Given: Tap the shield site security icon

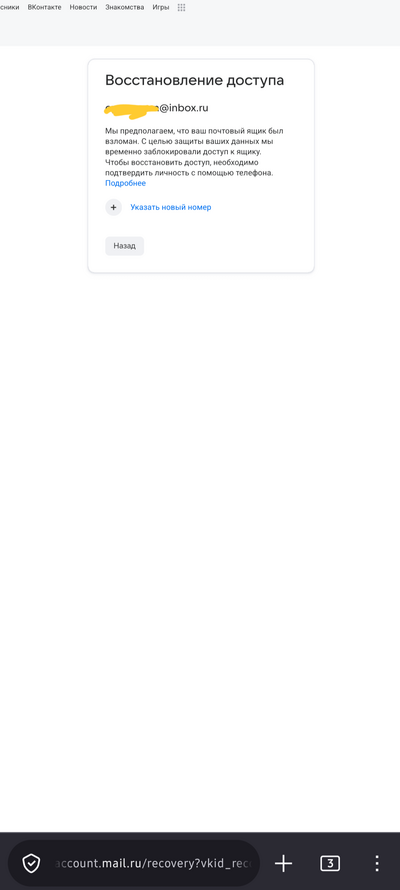Looking at the screenshot, I should coord(31,864).
